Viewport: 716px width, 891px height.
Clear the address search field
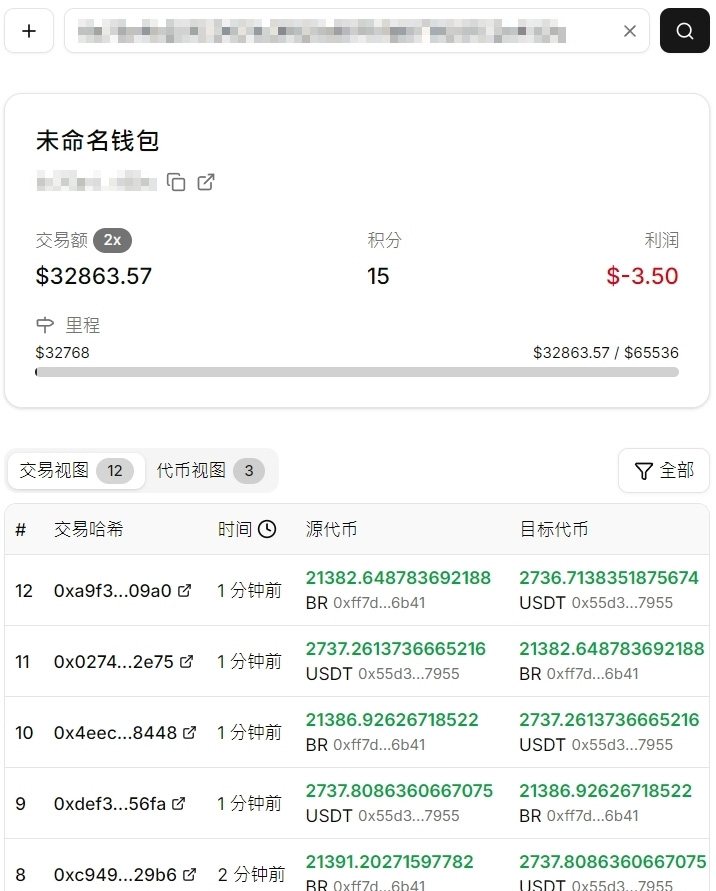pyautogui.click(x=630, y=31)
